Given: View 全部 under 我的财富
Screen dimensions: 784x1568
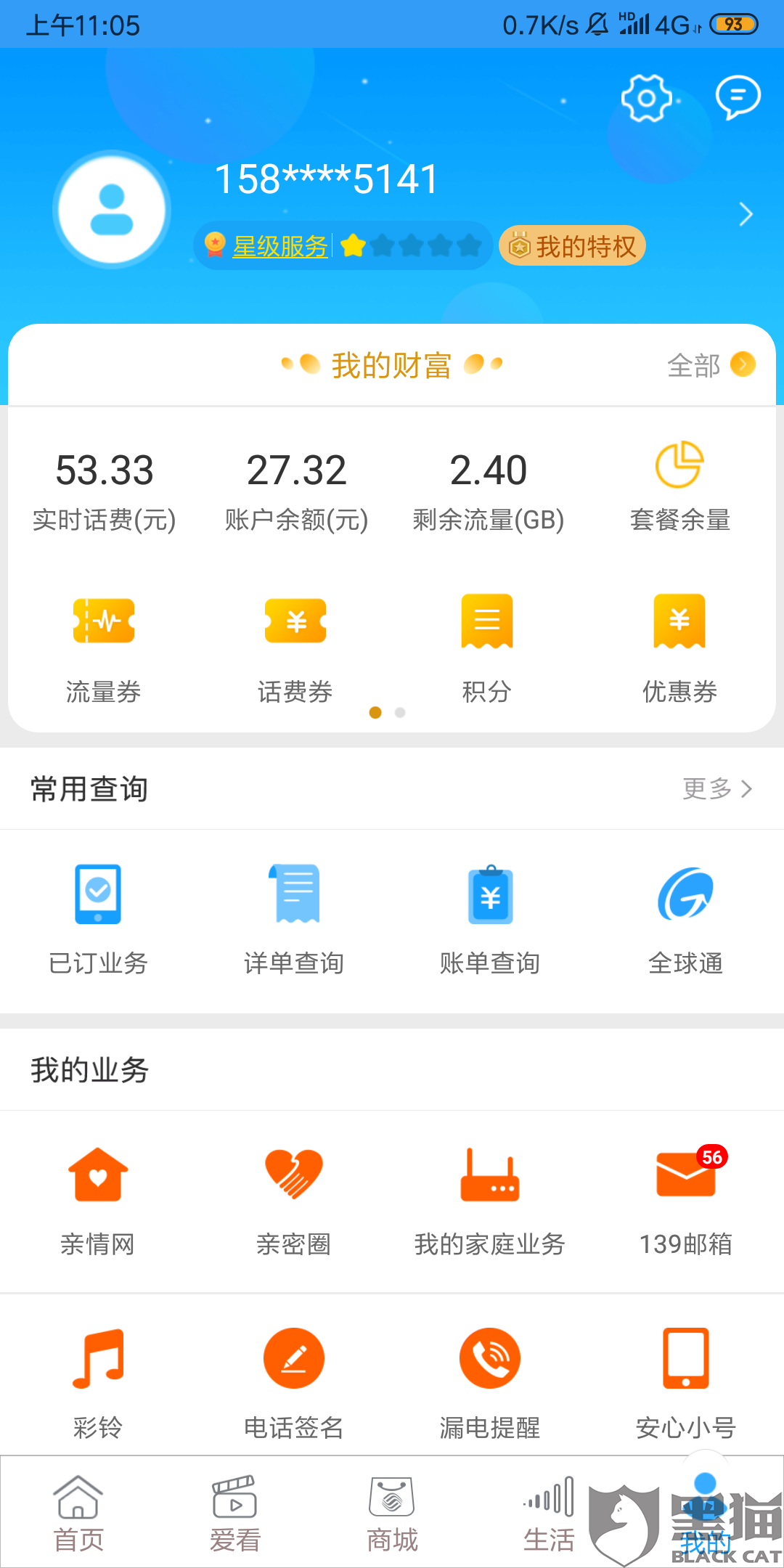Looking at the screenshot, I should 710,365.
